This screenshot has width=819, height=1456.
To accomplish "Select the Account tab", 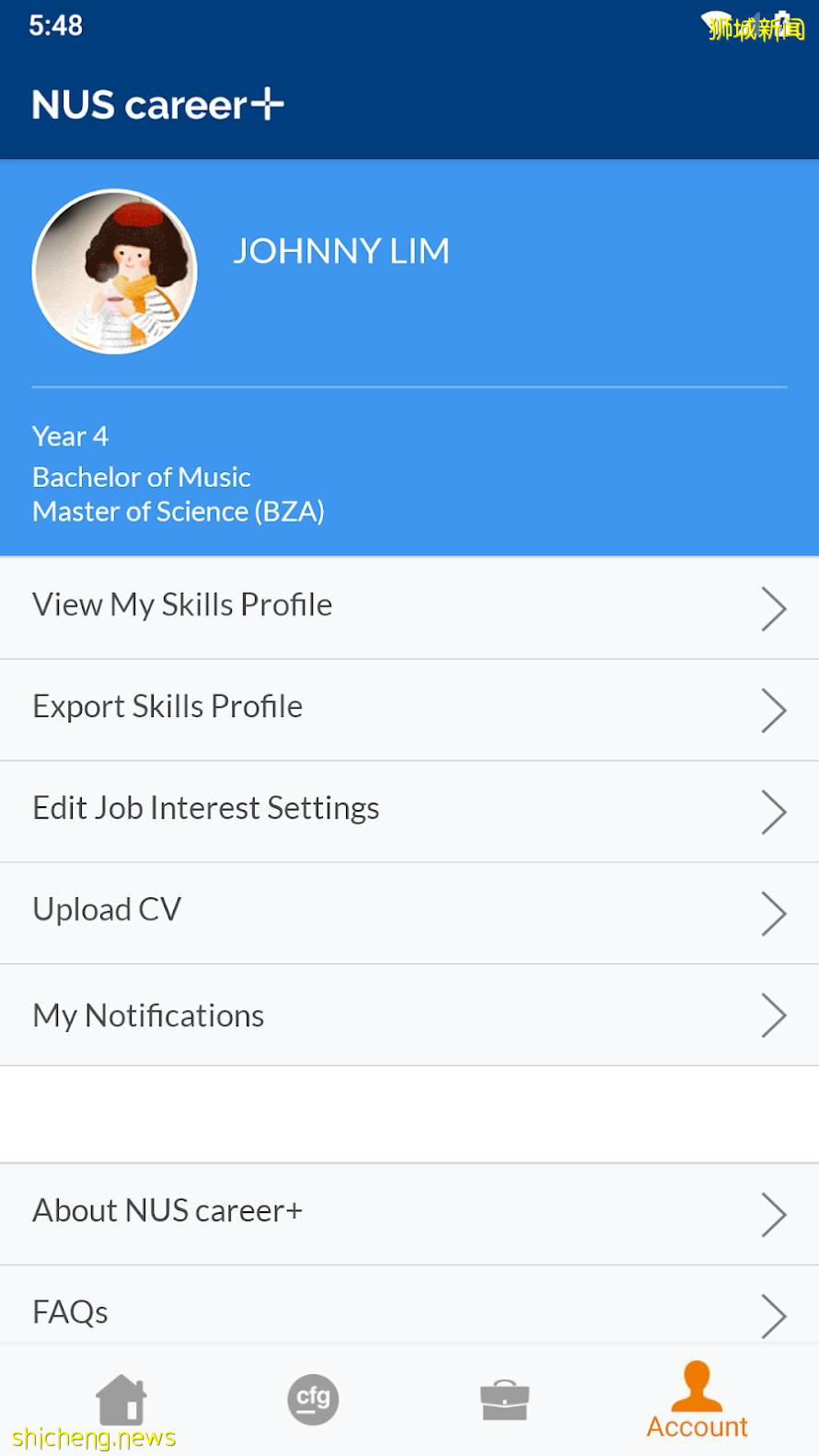I will [697, 1402].
